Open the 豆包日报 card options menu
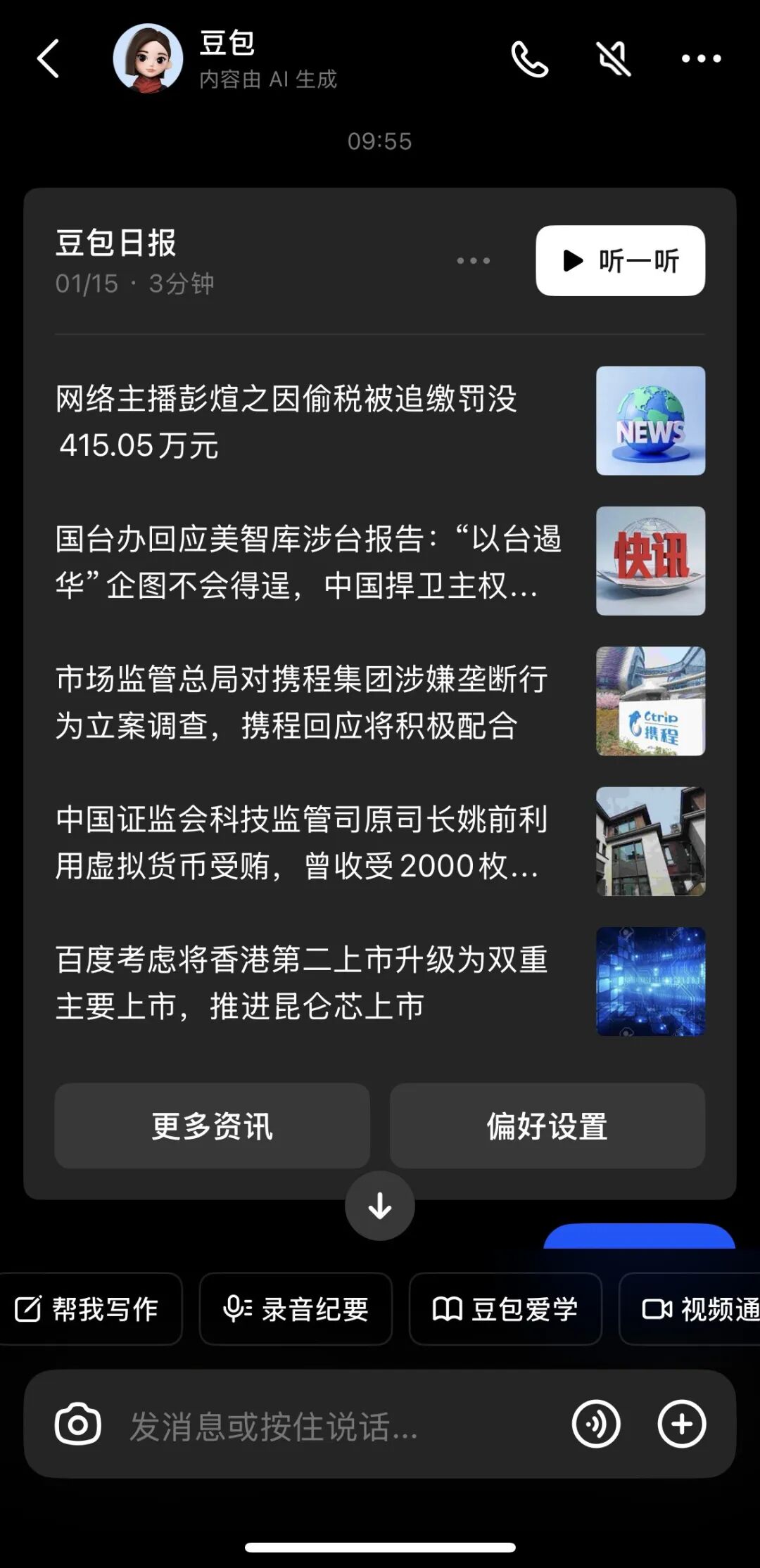The height and width of the screenshot is (1568, 760). [473, 260]
